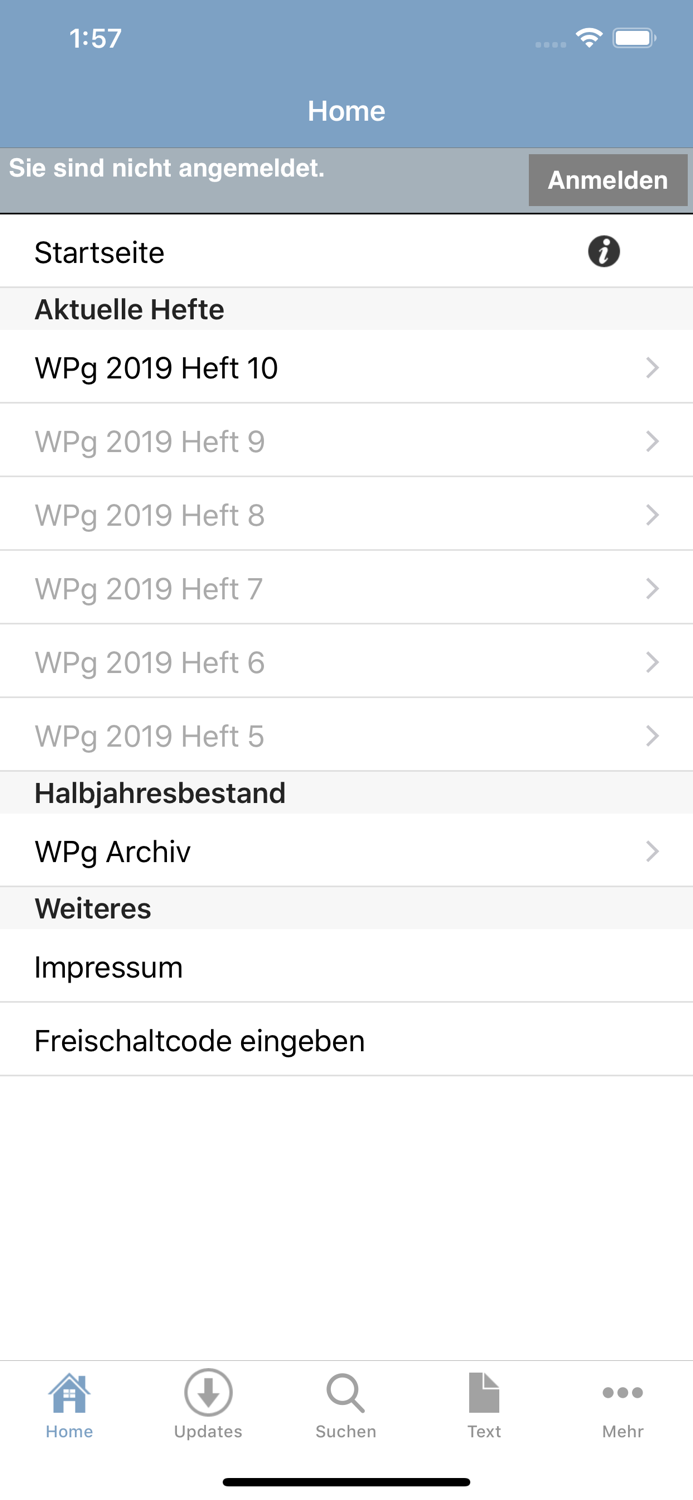693x1500 pixels.
Task: Open WPg 2019 Heft 10
Action: (x=346, y=368)
